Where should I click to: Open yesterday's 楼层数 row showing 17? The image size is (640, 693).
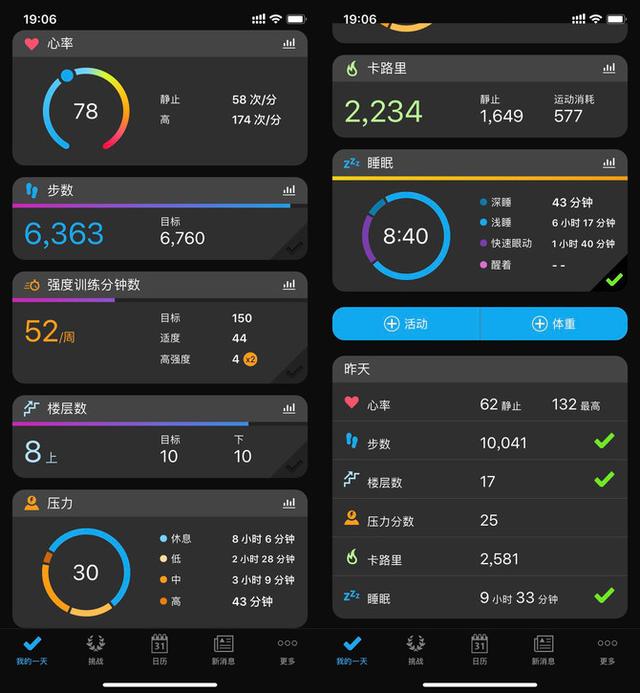pos(480,481)
